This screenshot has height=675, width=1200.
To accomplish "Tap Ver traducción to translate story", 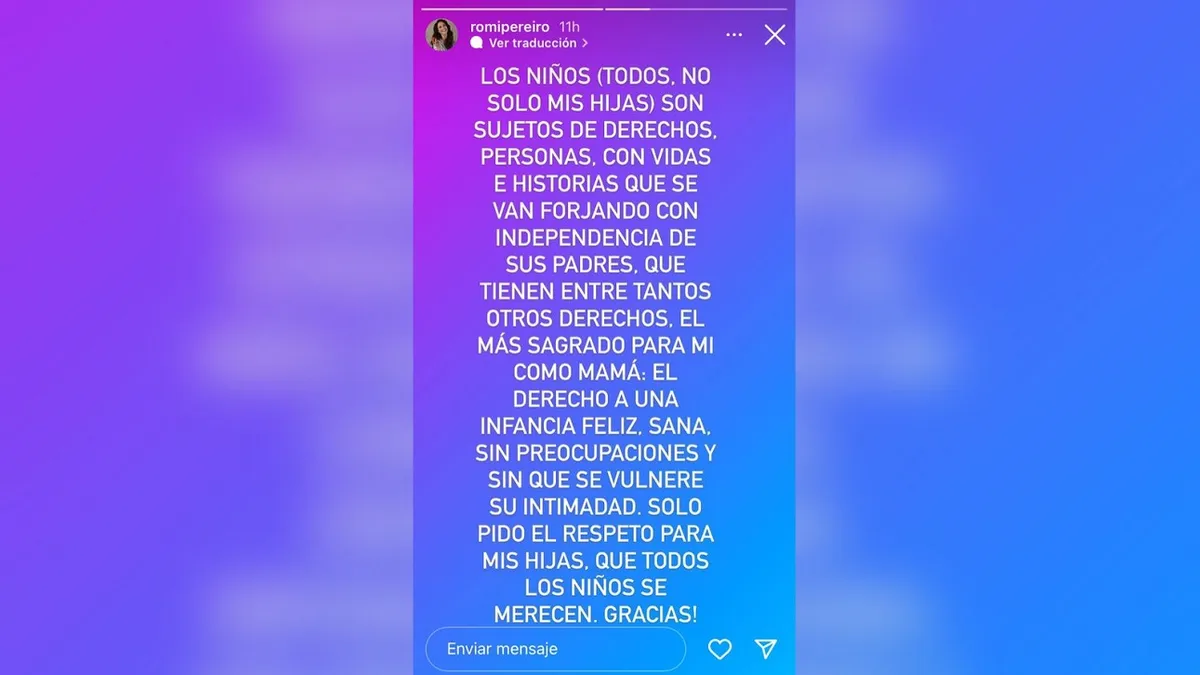I will point(532,43).
